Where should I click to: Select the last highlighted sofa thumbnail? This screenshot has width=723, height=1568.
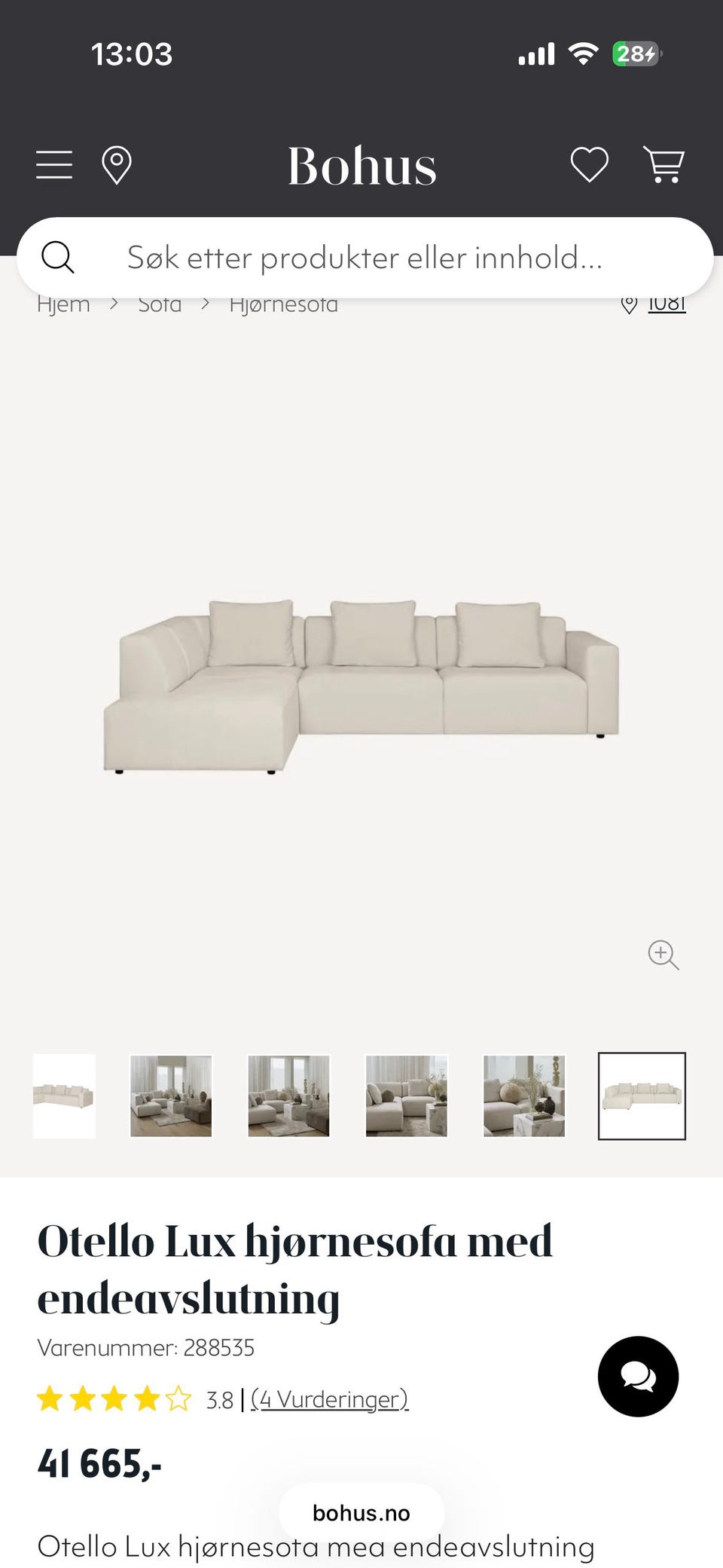click(642, 1096)
